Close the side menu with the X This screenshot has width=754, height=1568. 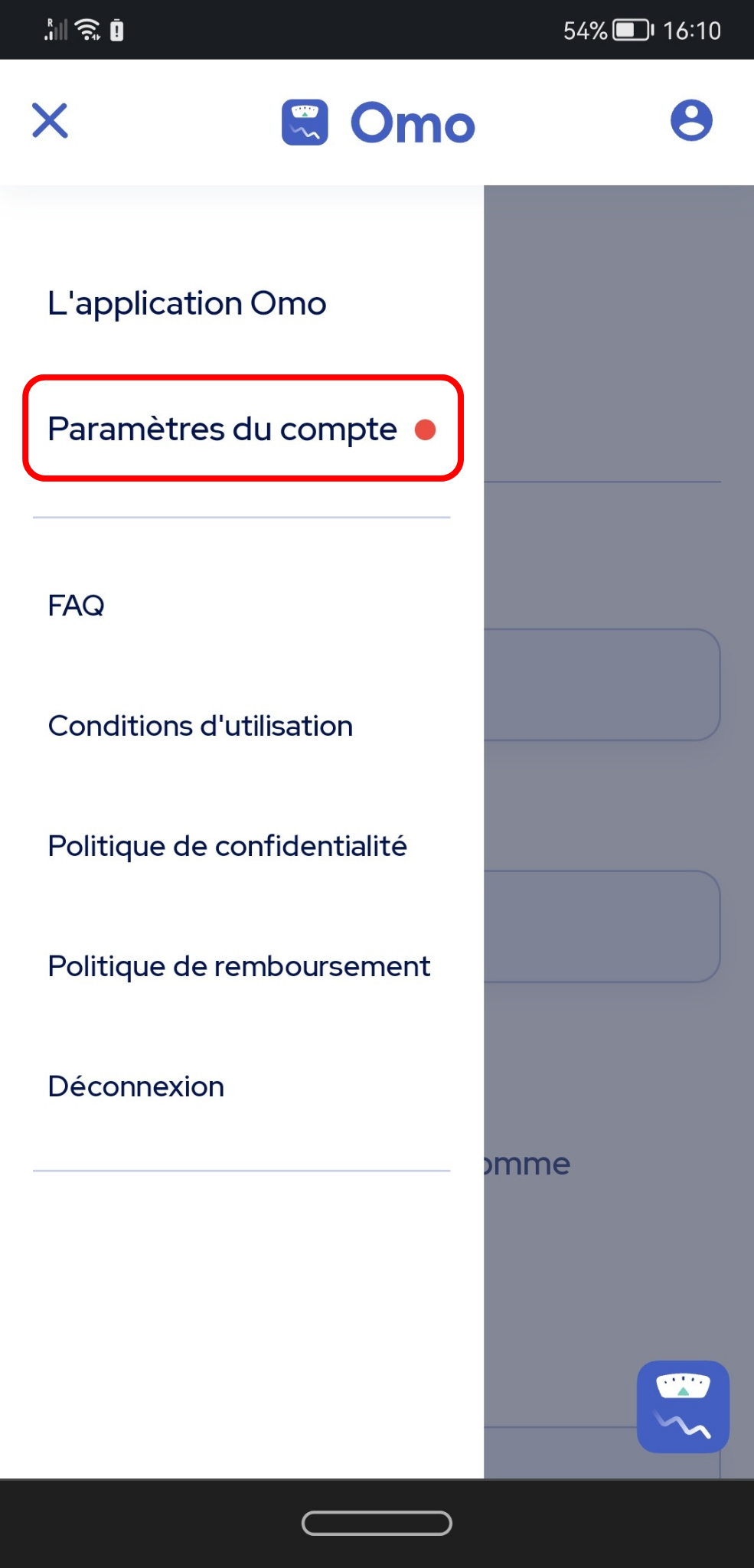click(x=51, y=121)
